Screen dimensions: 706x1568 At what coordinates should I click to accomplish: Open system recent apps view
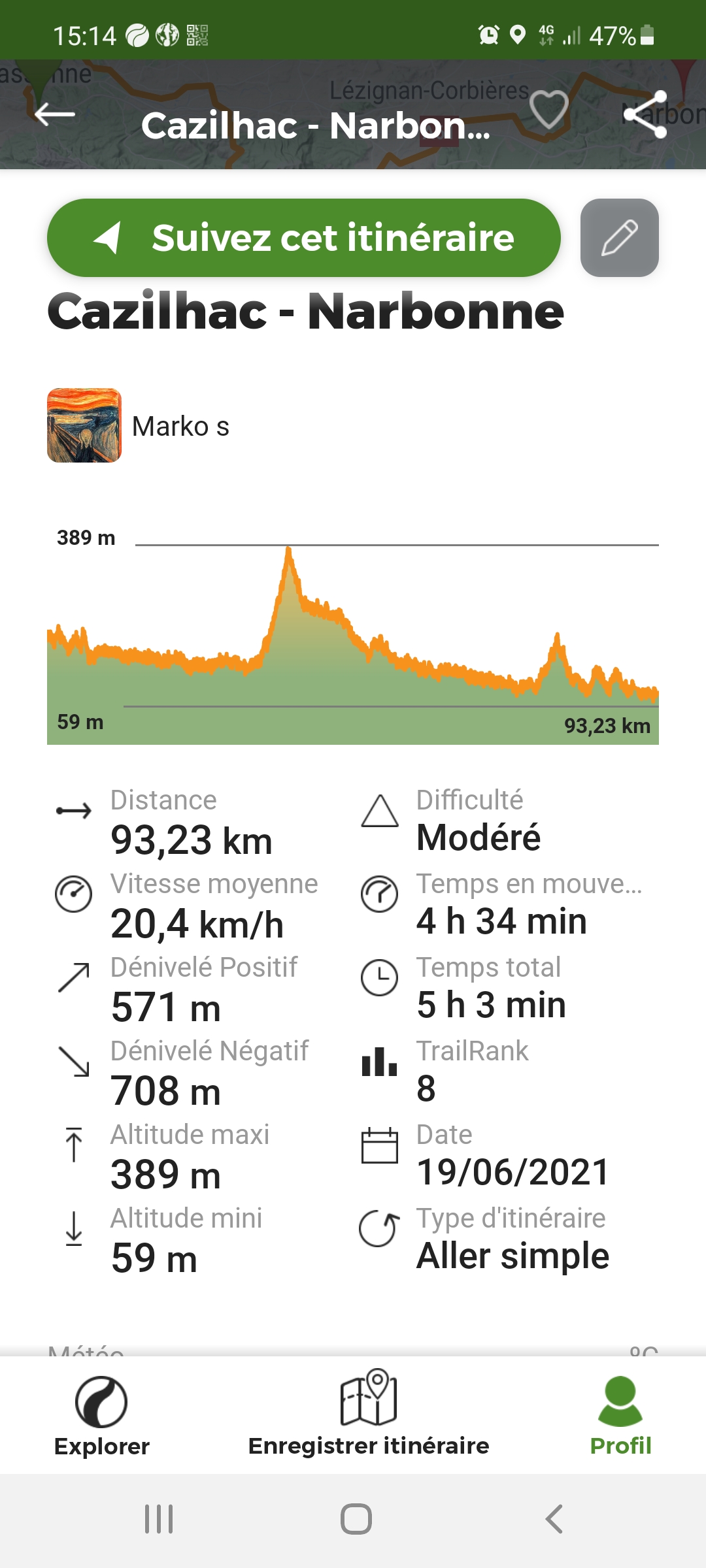point(159,1519)
